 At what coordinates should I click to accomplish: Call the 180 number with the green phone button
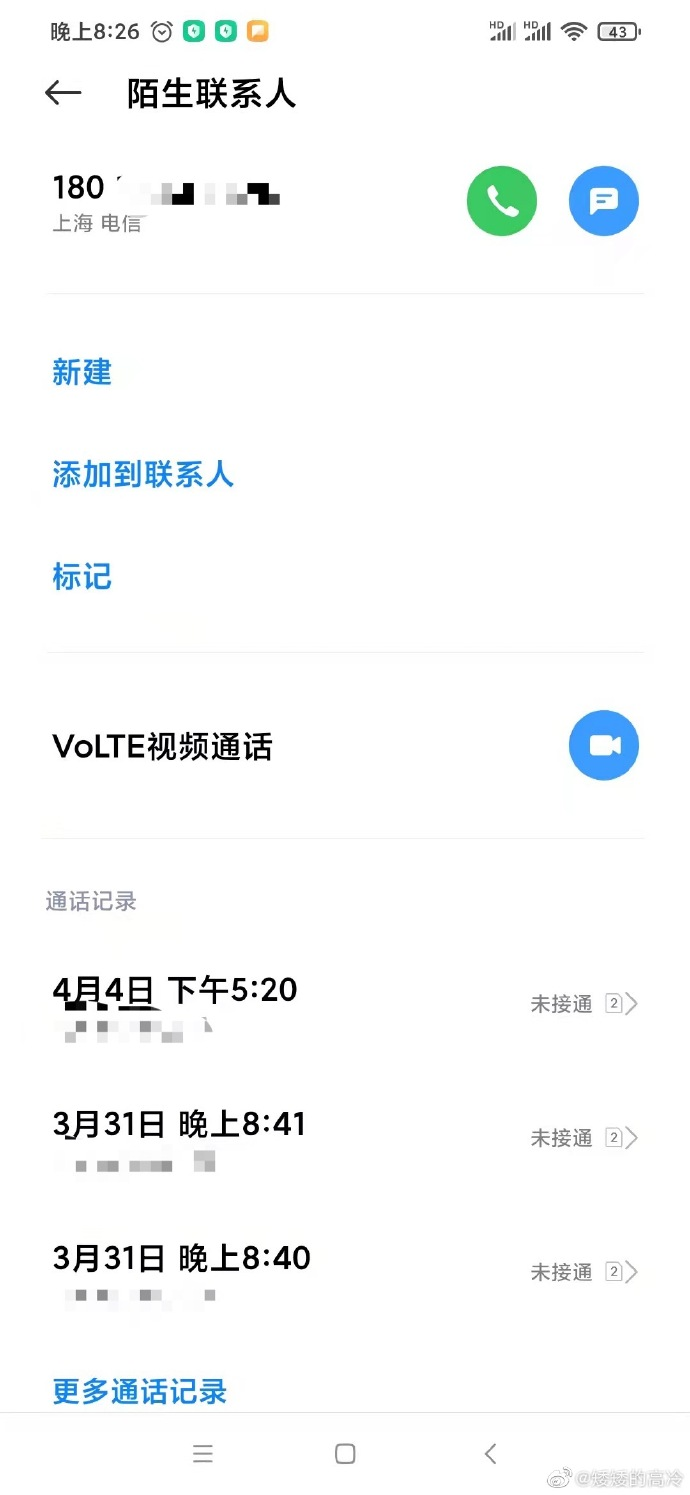pos(502,201)
